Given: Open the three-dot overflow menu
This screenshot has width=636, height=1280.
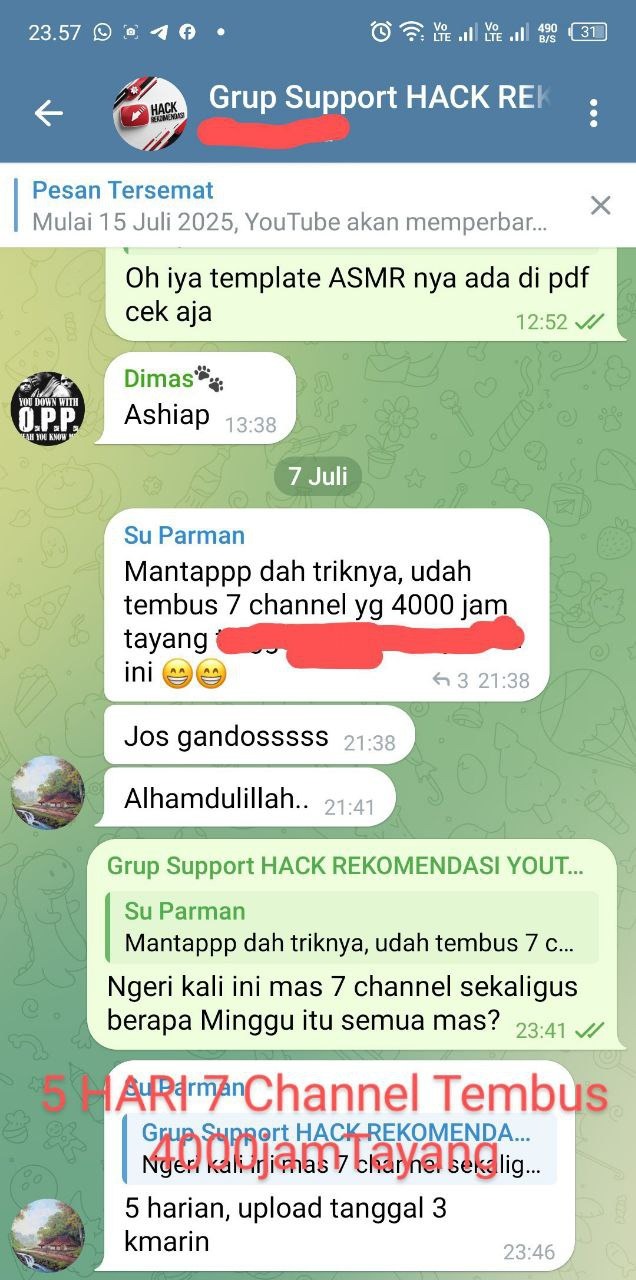Looking at the screenshot, I should click(x=594, y=113).
